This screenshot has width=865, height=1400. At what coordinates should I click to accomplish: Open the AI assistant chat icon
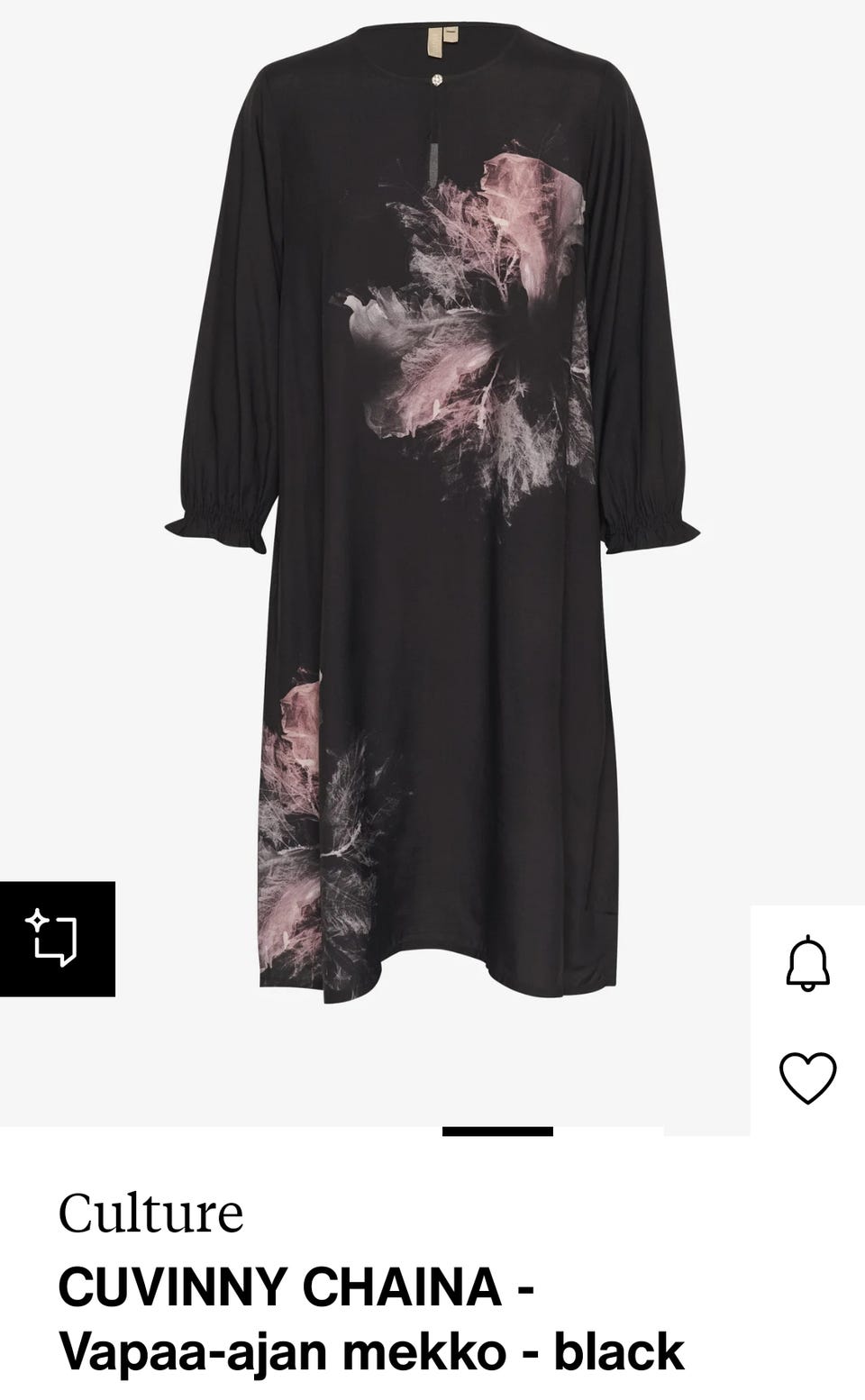coord(57,939)
